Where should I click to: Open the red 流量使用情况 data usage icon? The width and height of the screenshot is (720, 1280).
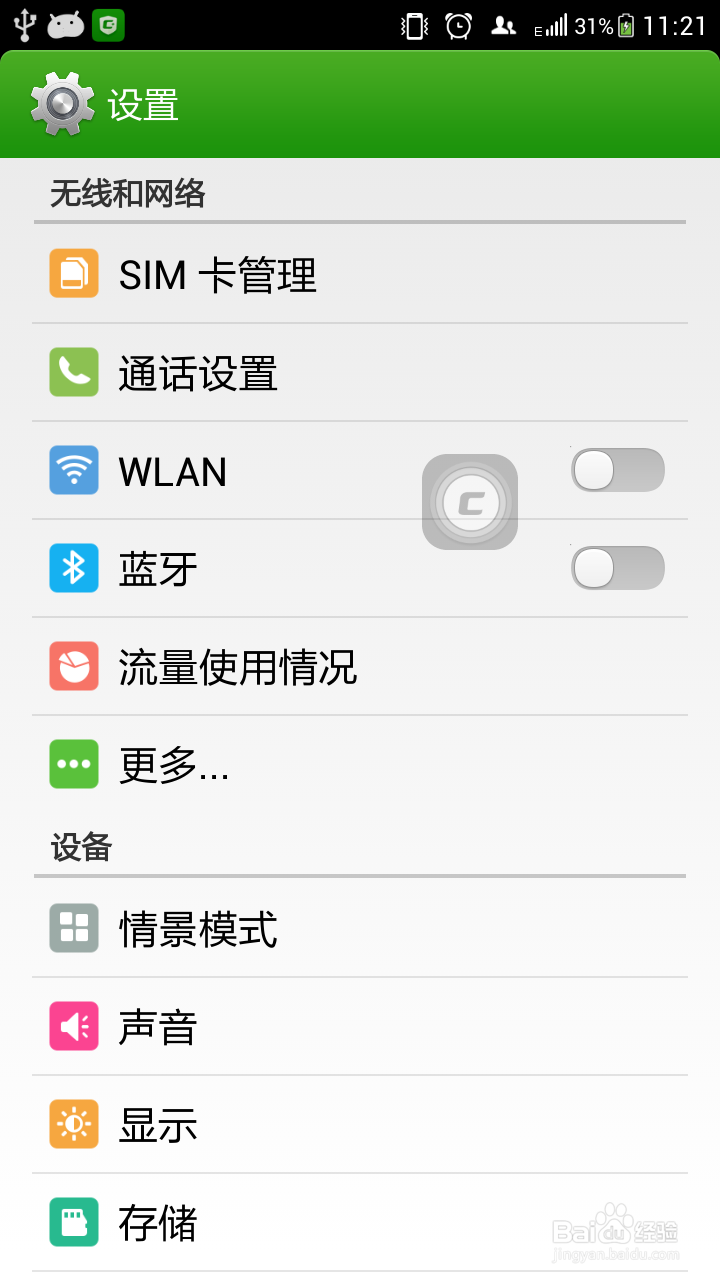point(73,665)
